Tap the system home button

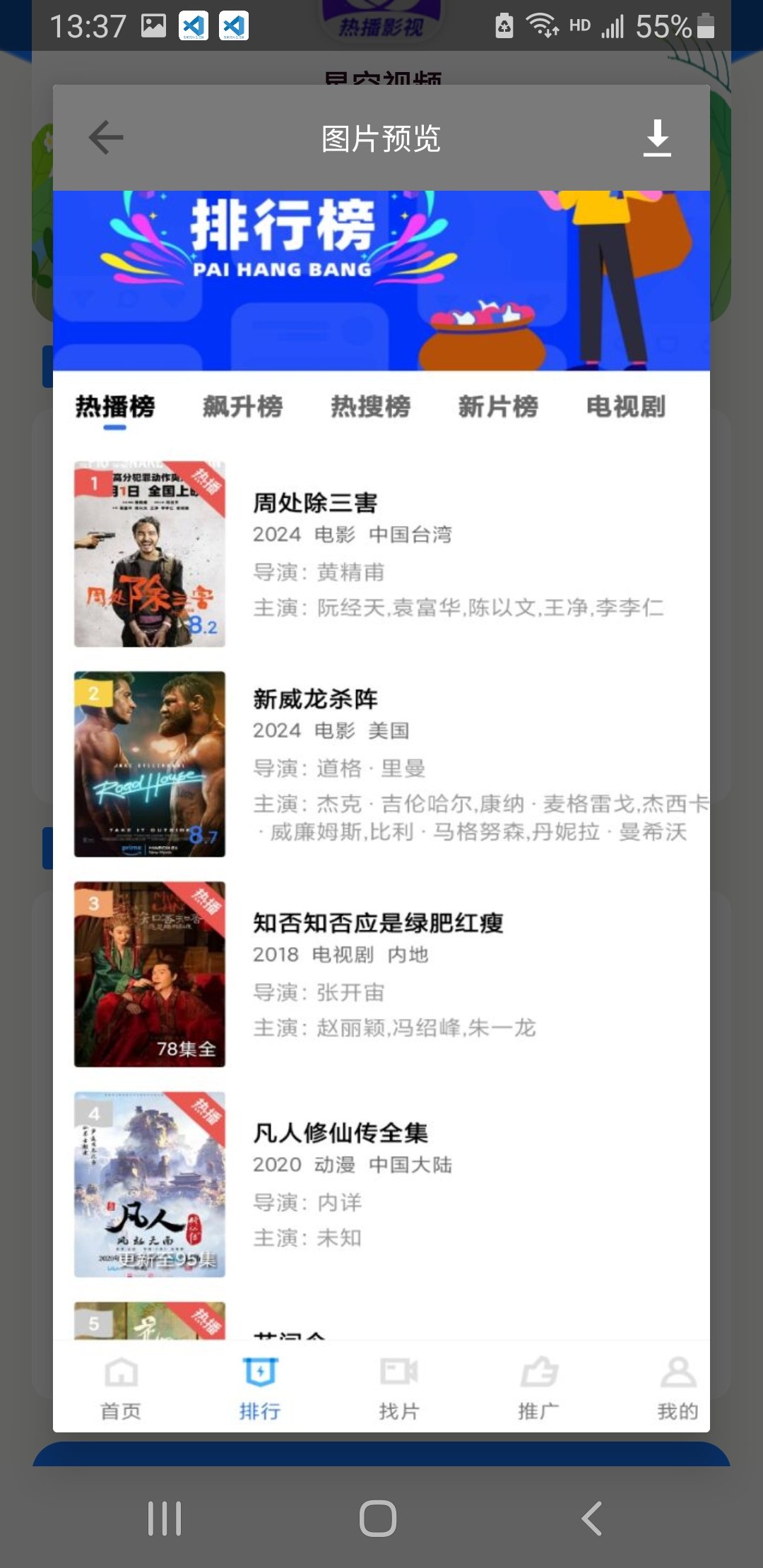[x=378, y=1518]
